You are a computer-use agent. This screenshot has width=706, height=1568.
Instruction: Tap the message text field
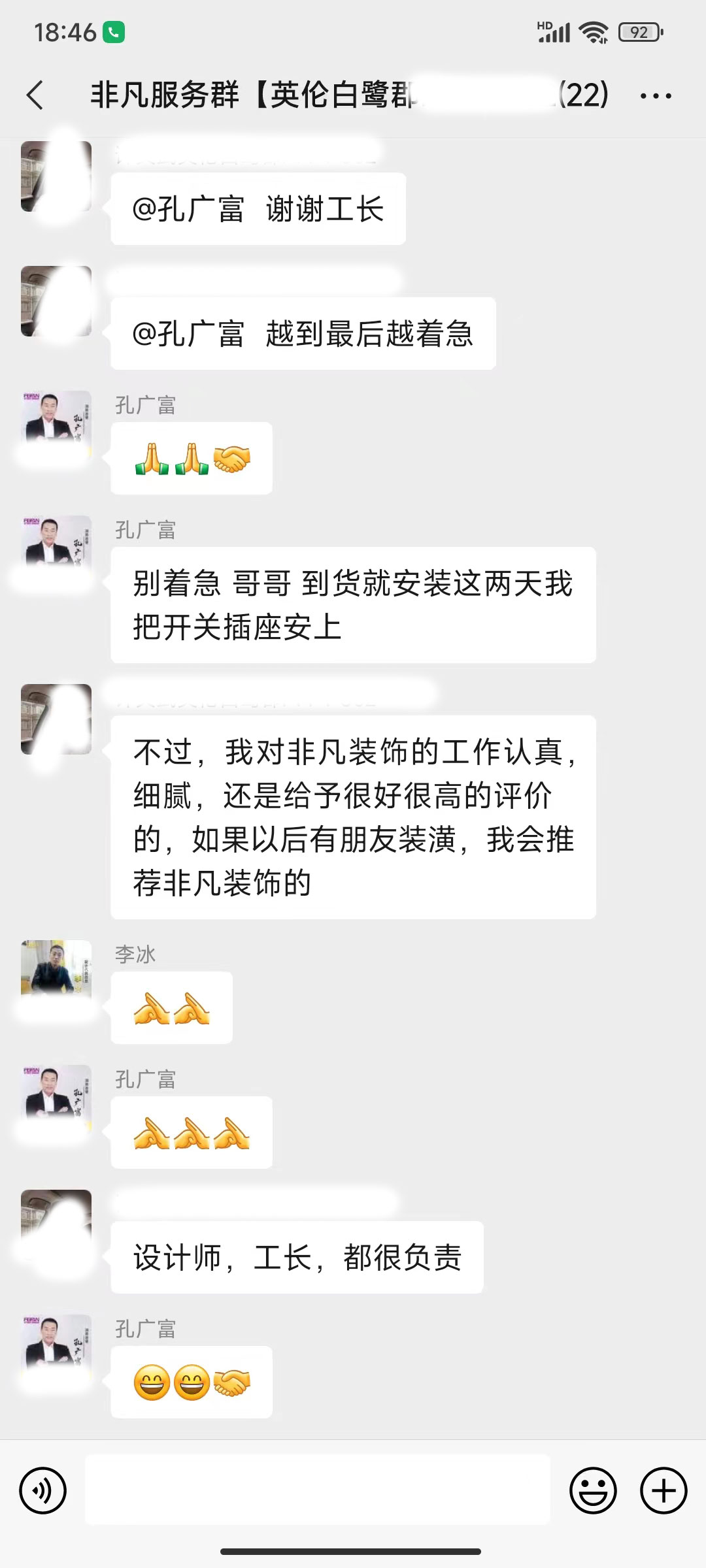318,1490
